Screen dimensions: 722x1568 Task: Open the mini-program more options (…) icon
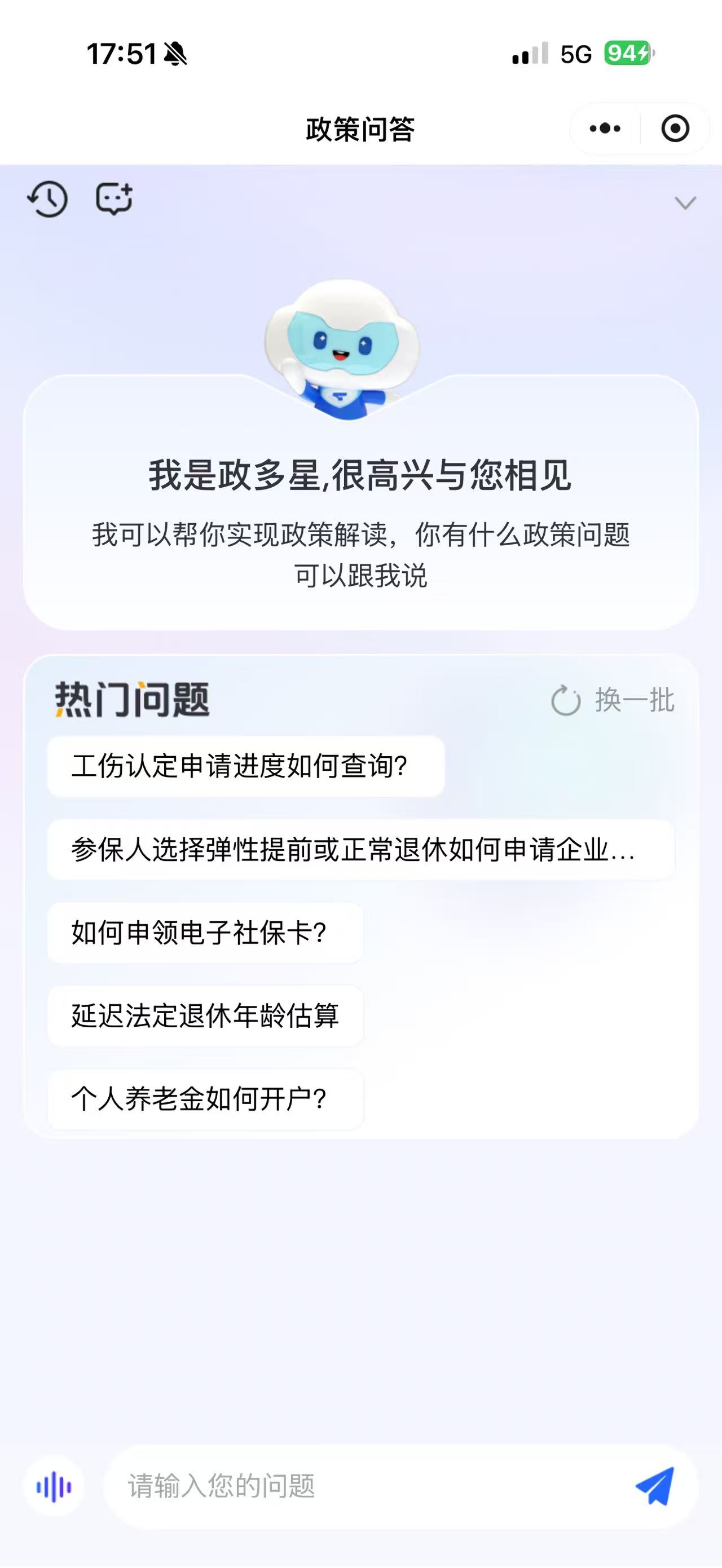(x=604, y=129)
